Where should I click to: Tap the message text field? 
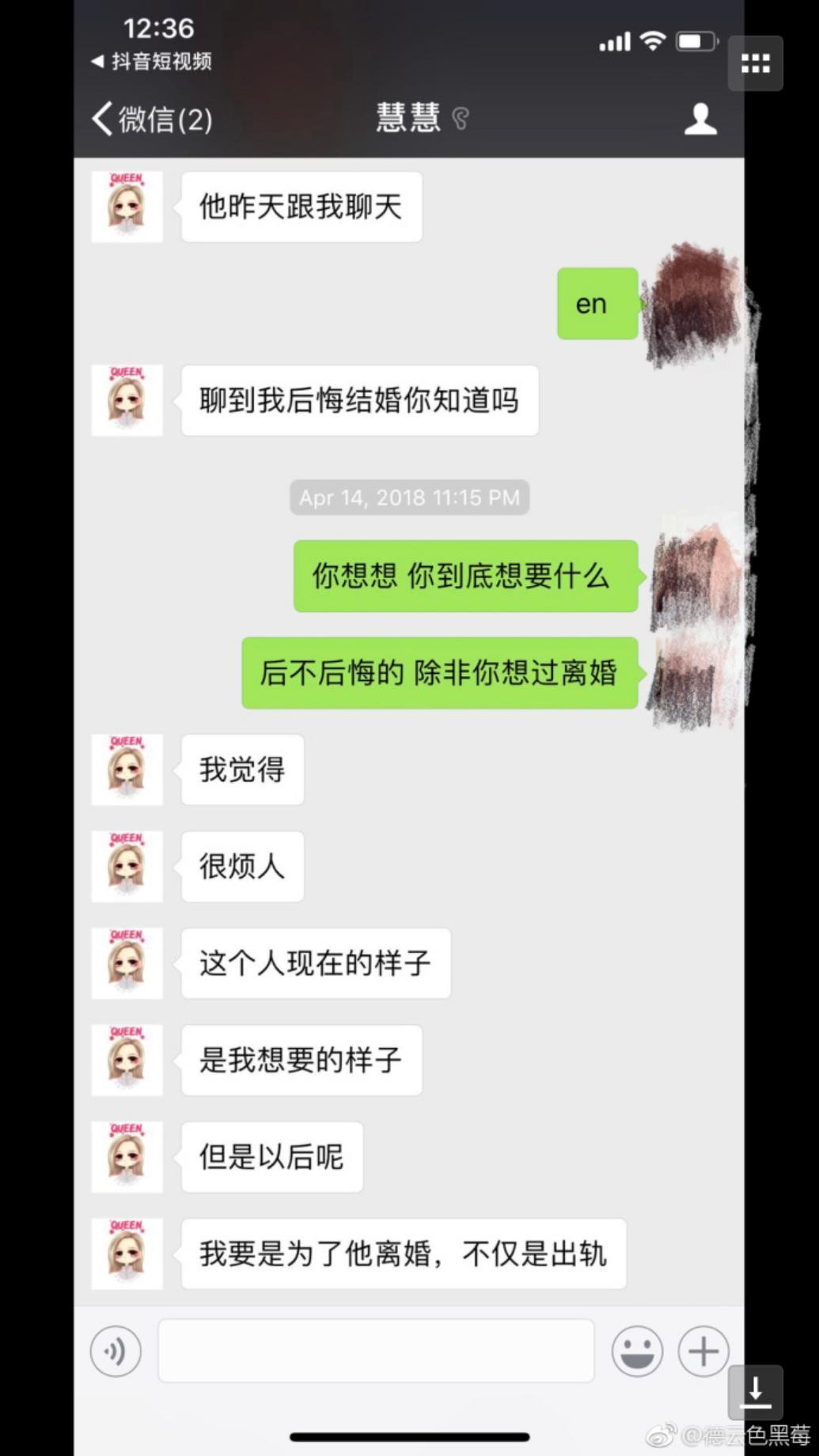pyautogui.click(x=376, y=1352)
